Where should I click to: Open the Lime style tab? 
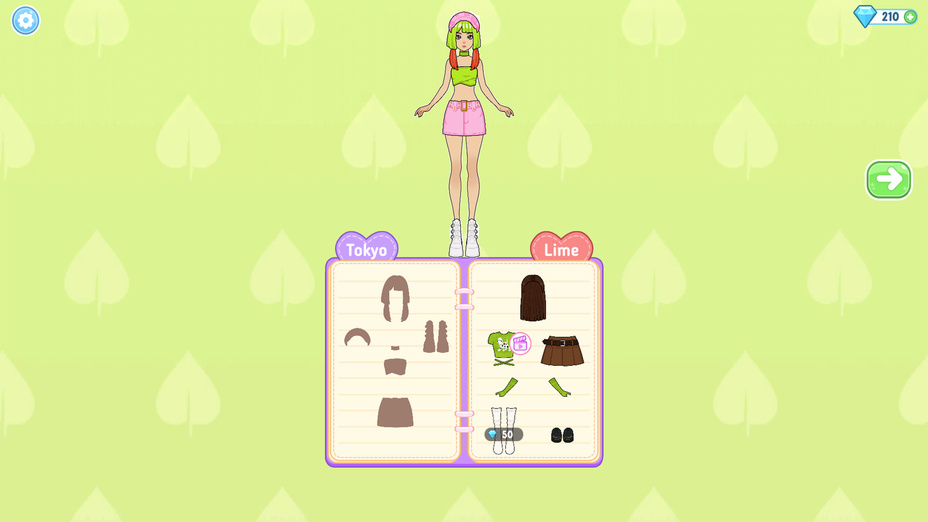[561, 250]
